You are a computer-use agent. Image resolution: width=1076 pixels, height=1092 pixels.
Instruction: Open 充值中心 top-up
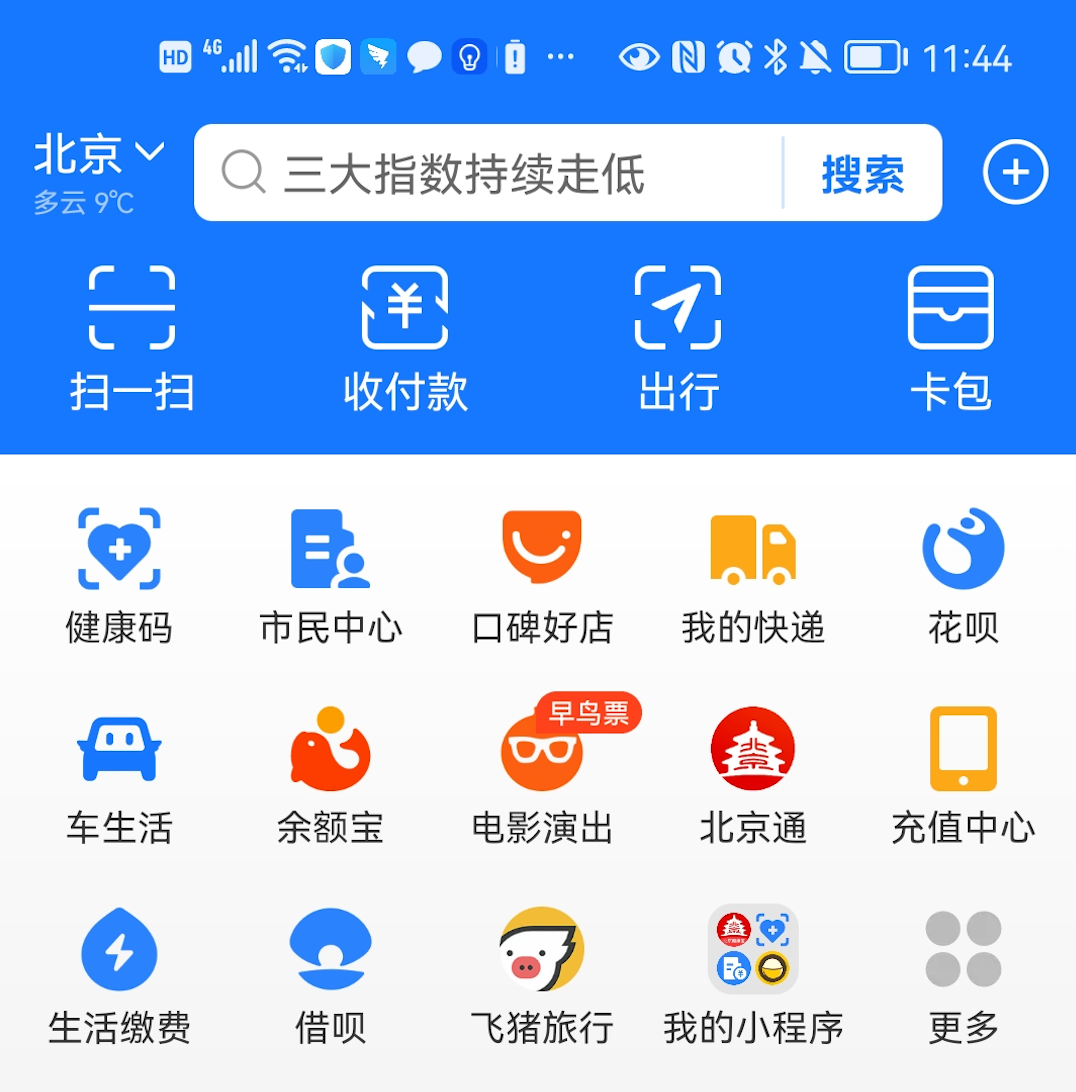(963, 775)
